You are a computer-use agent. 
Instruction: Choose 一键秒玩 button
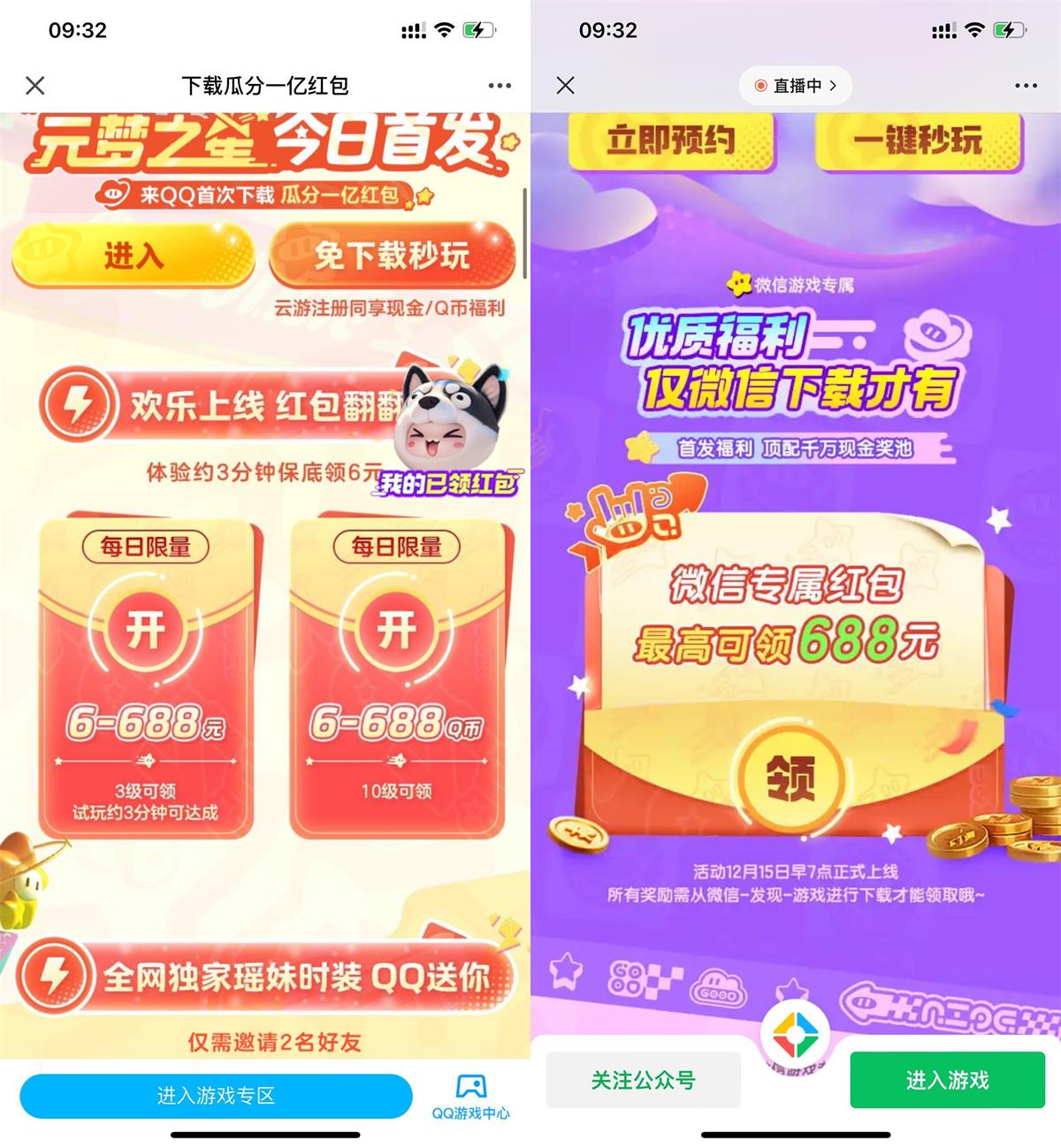pos(918,140)
